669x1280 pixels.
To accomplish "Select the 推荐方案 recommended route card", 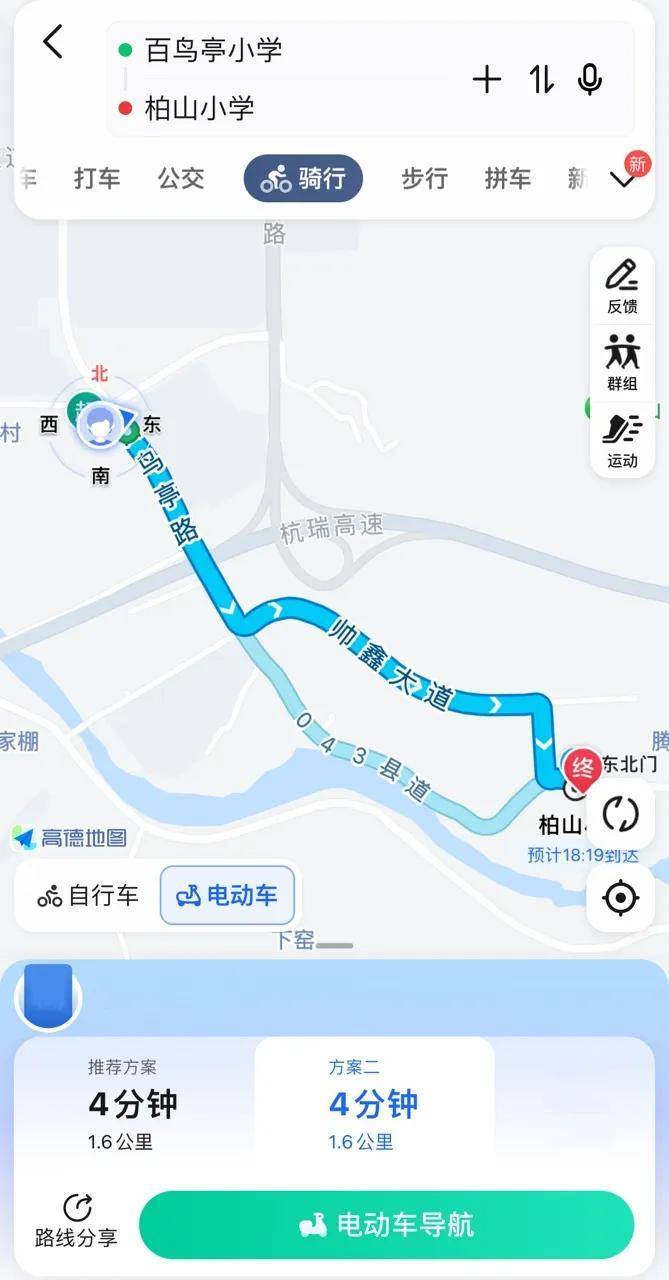I will (x=134, y=1105).
